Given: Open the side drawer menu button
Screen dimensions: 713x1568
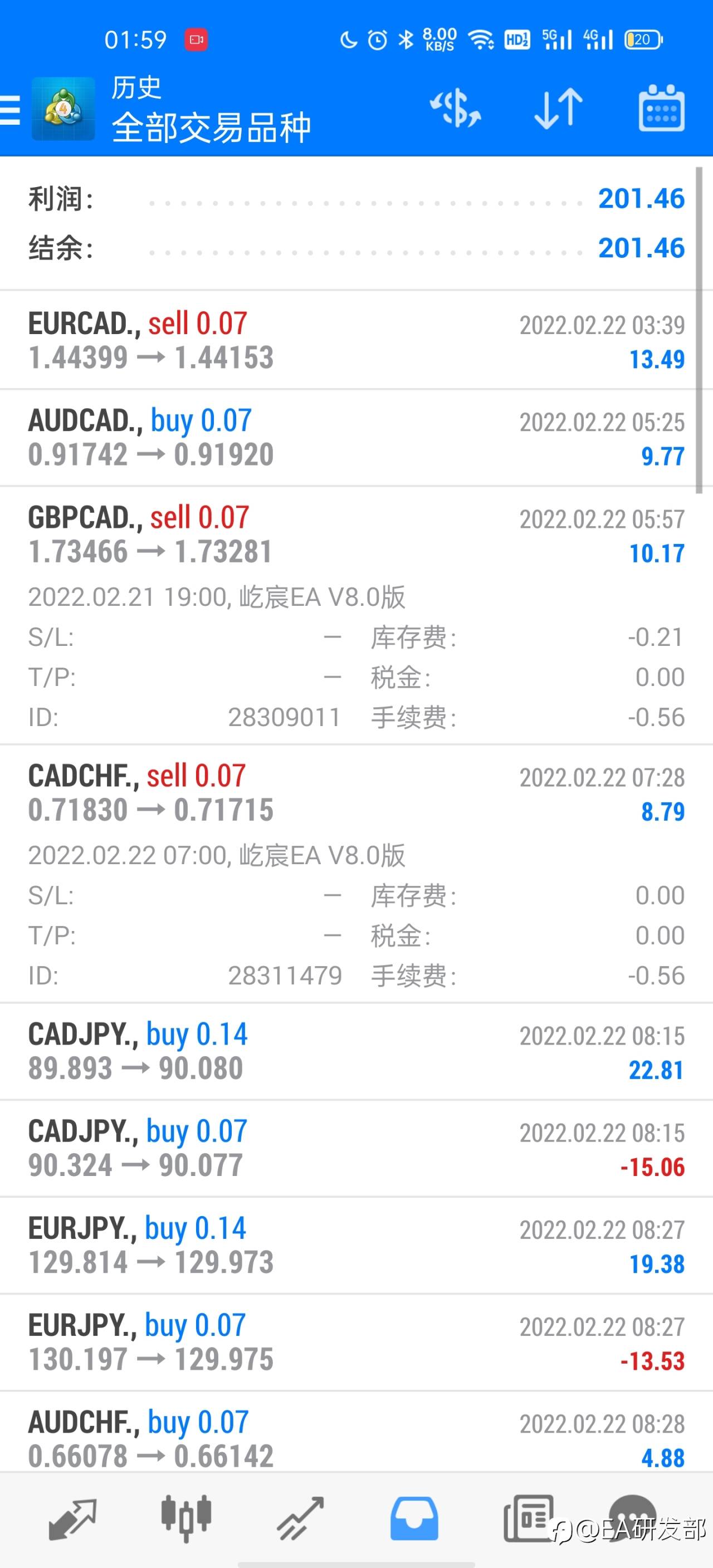Looking at the screenshot, I should coord(9,110).
